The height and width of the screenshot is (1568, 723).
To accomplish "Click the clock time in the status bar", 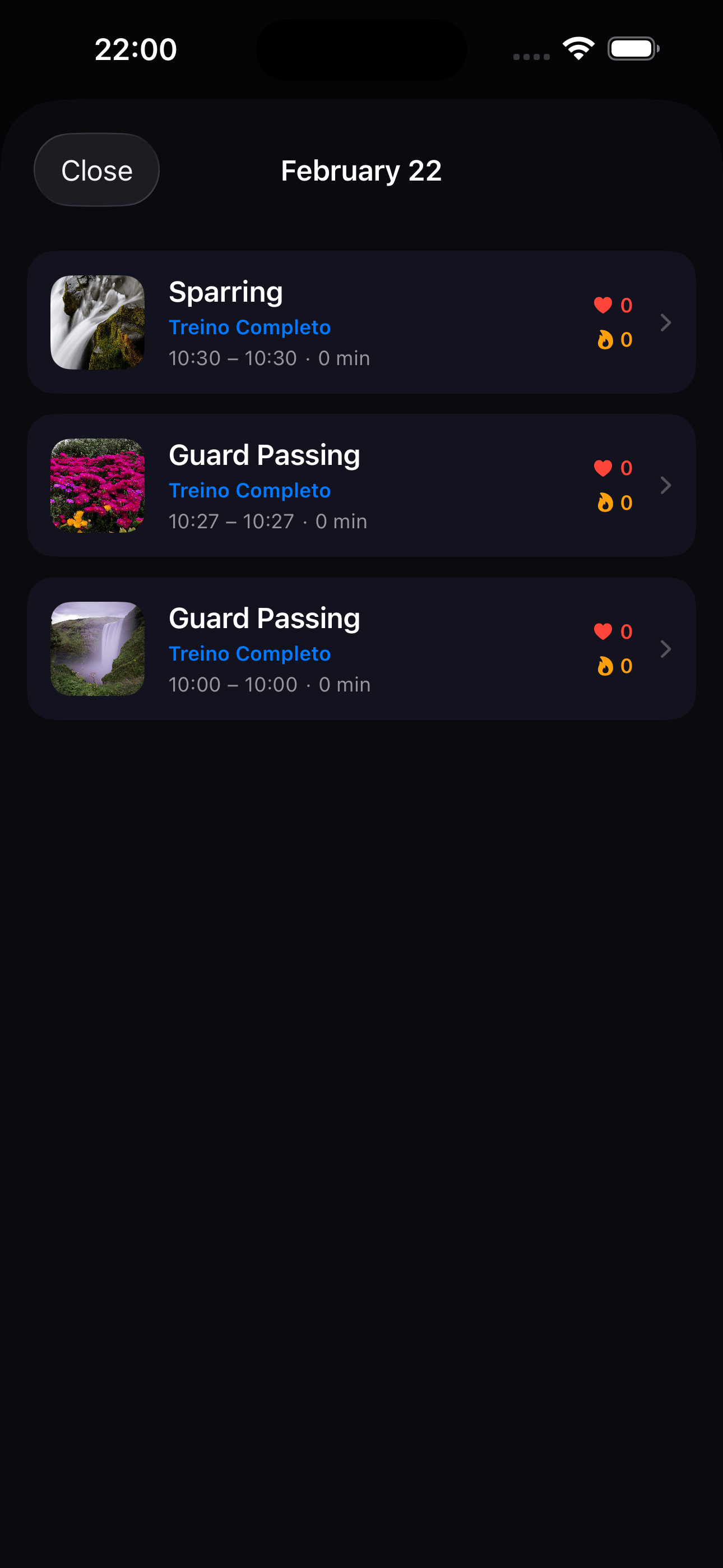I will 136,49.
